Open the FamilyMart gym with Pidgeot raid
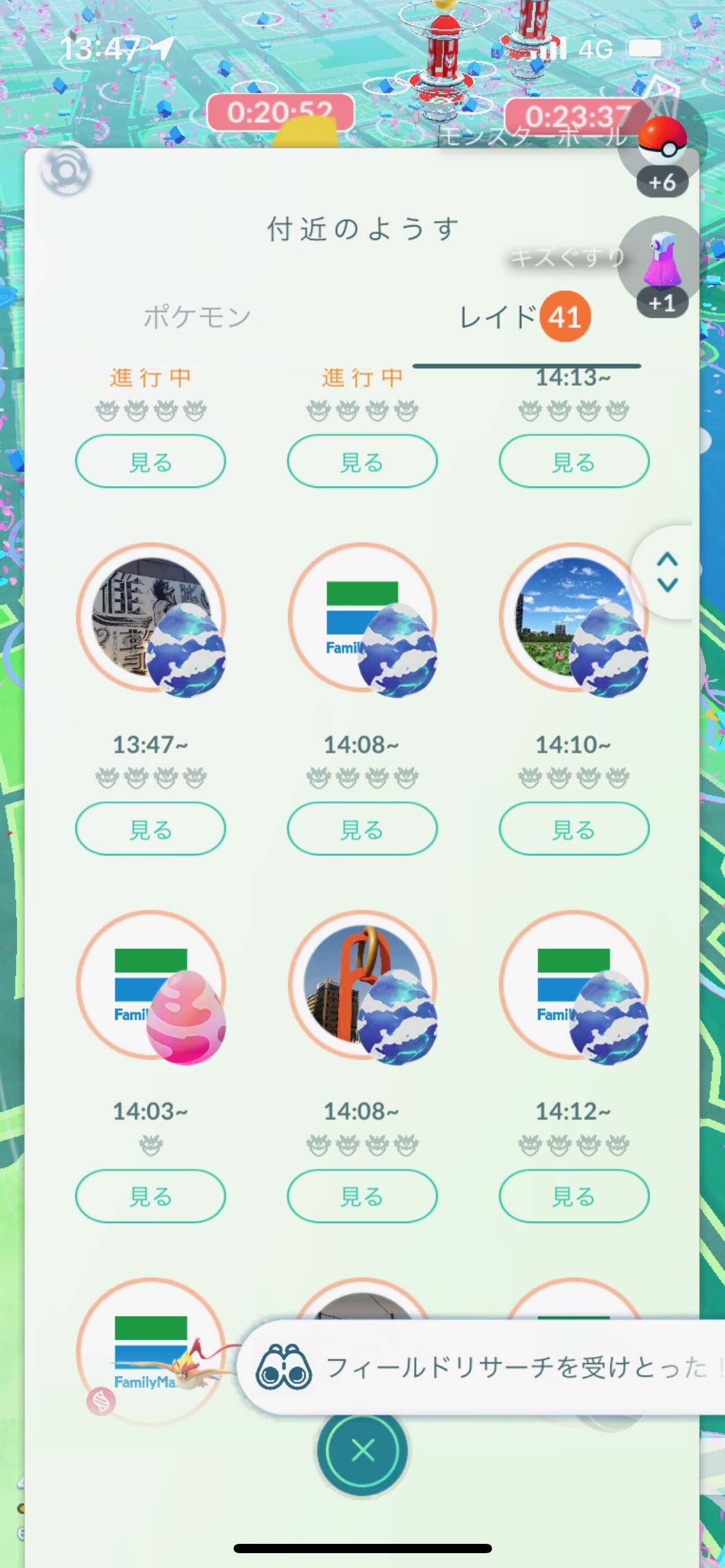The height and width of the screenshot is (1568, 725). (x=151, y=1350)
